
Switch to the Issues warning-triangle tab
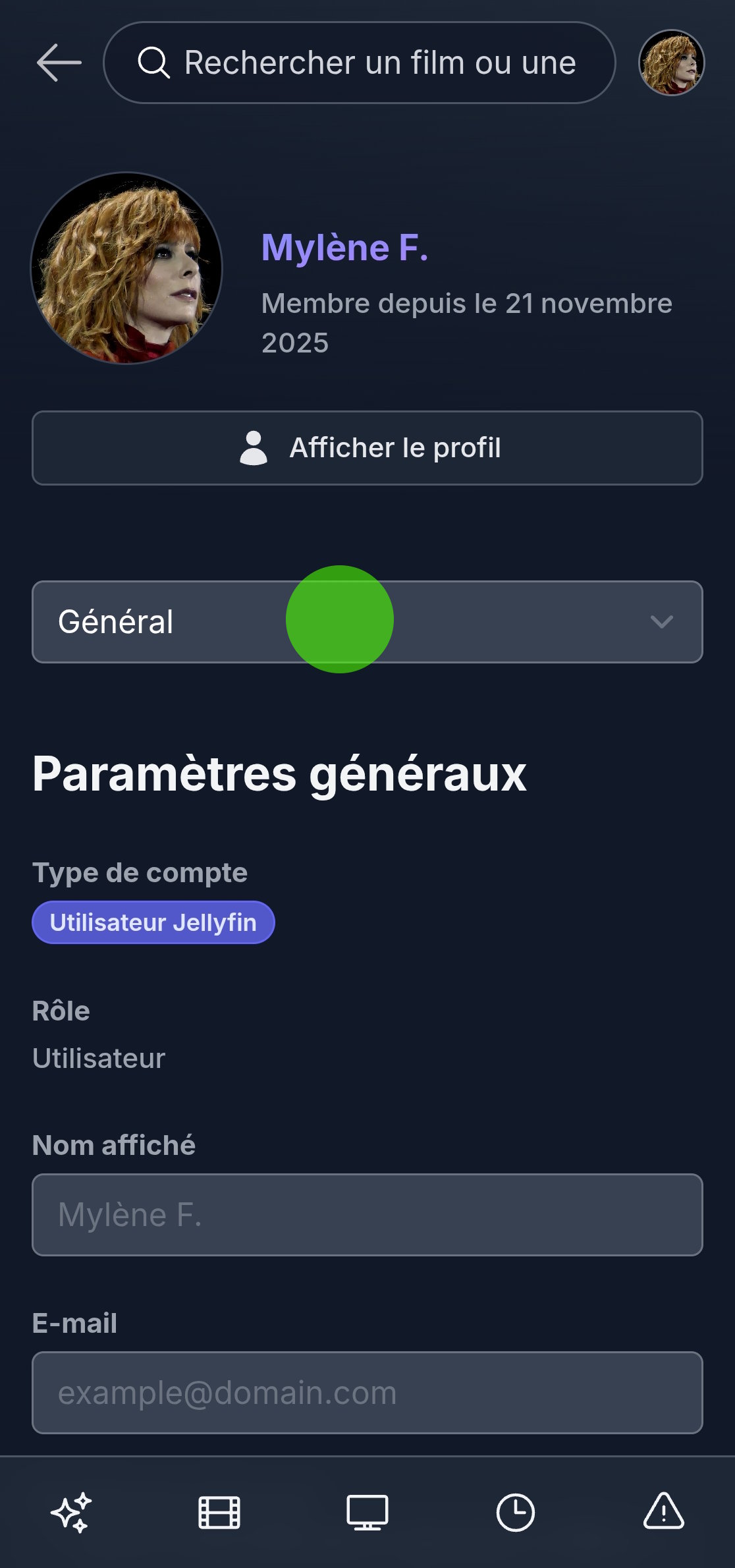coord(663,1512)
